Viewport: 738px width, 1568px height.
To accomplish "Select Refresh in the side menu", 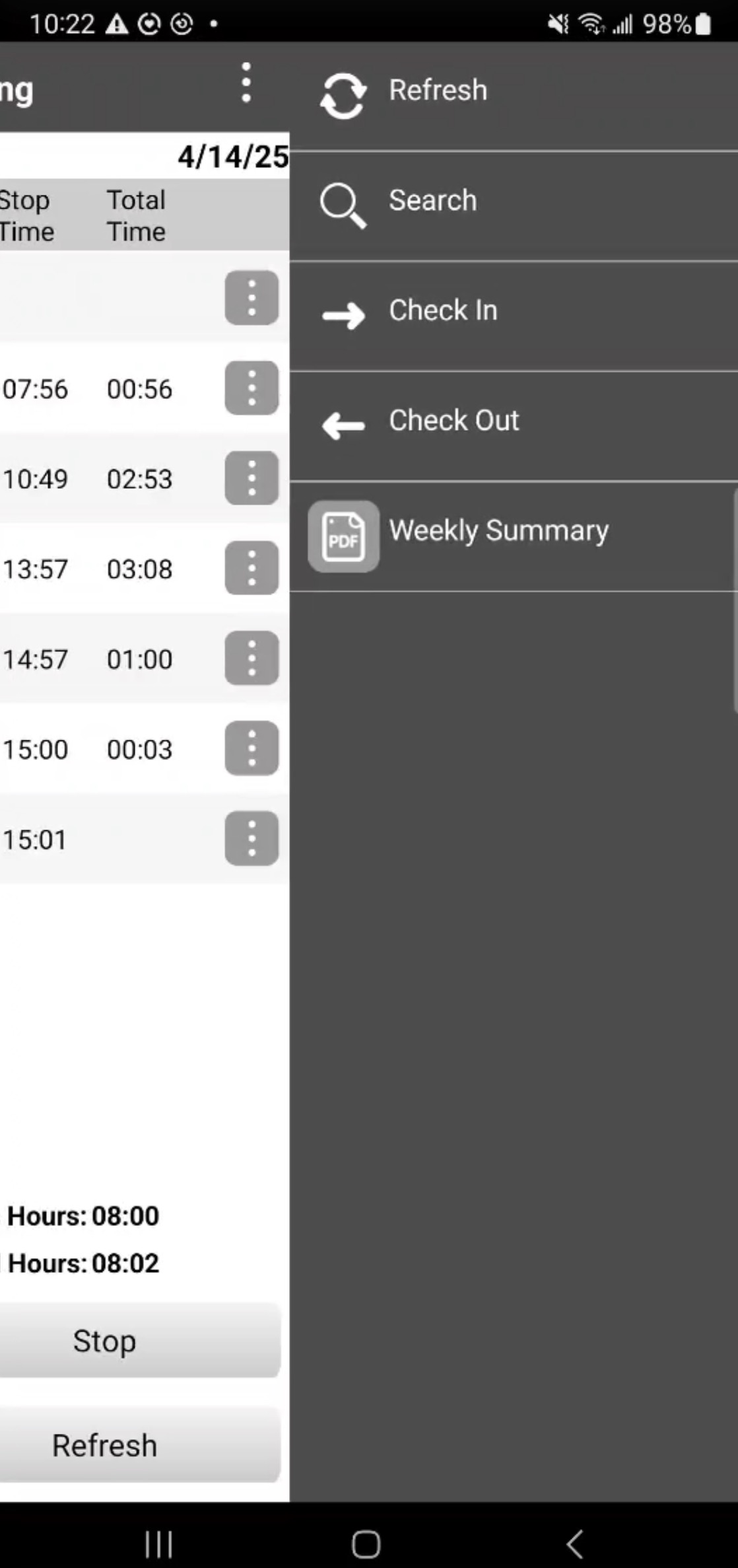I will click(437, 91).
